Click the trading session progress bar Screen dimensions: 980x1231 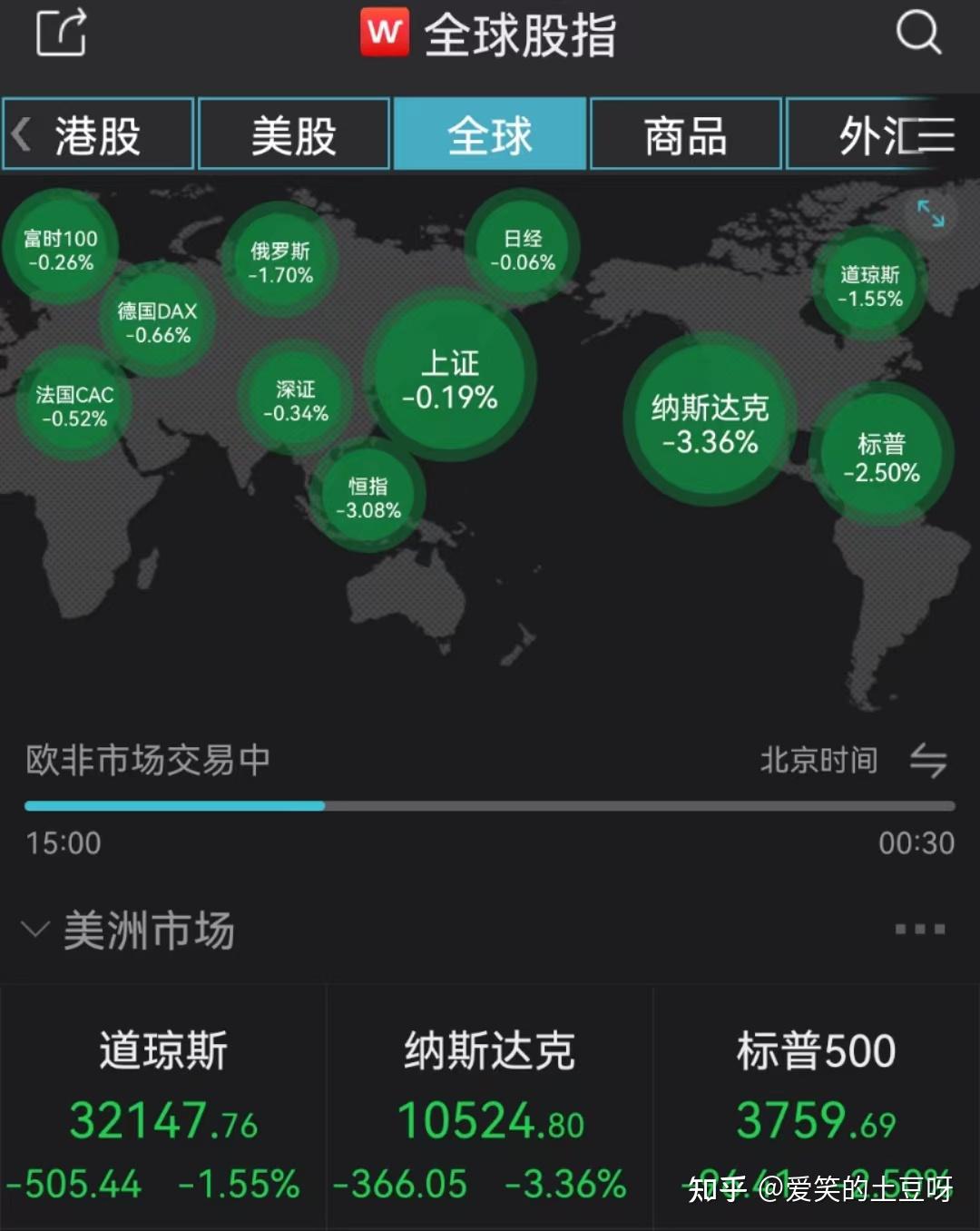[490, 806]
